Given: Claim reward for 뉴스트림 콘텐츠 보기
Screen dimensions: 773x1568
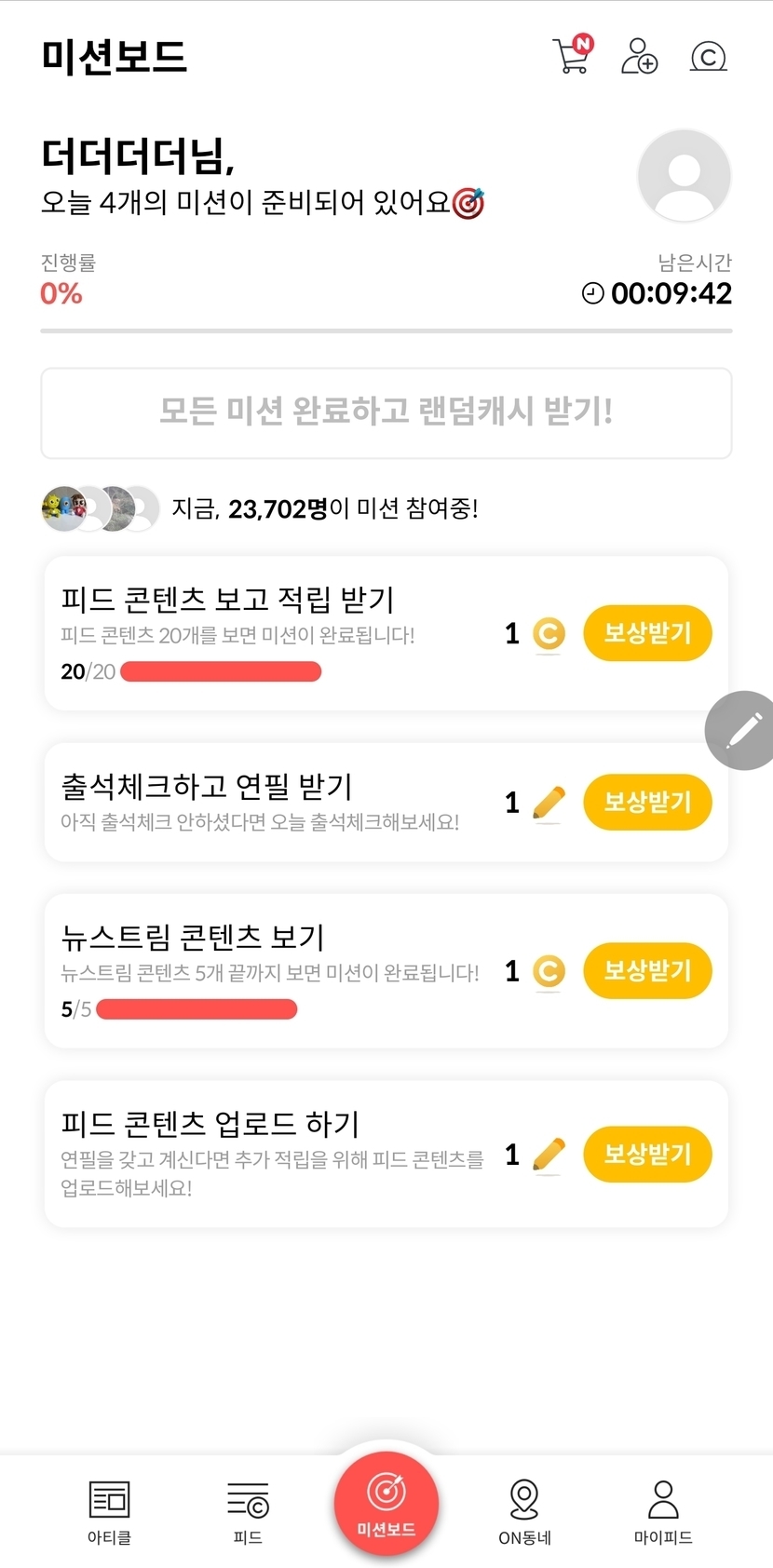Looking at the screenshot, I should (647, 970).
